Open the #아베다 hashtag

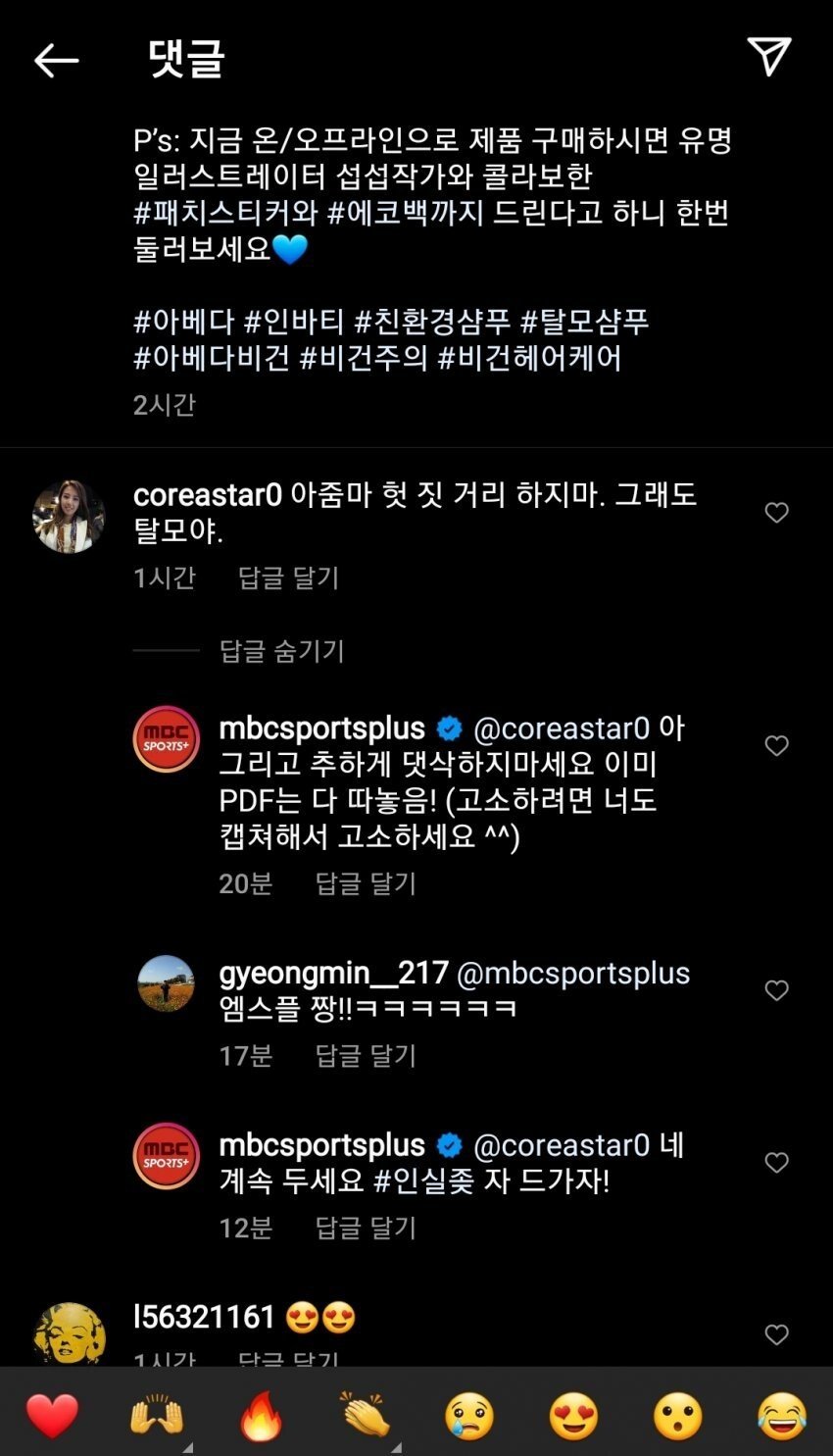(x=183, y=322)
